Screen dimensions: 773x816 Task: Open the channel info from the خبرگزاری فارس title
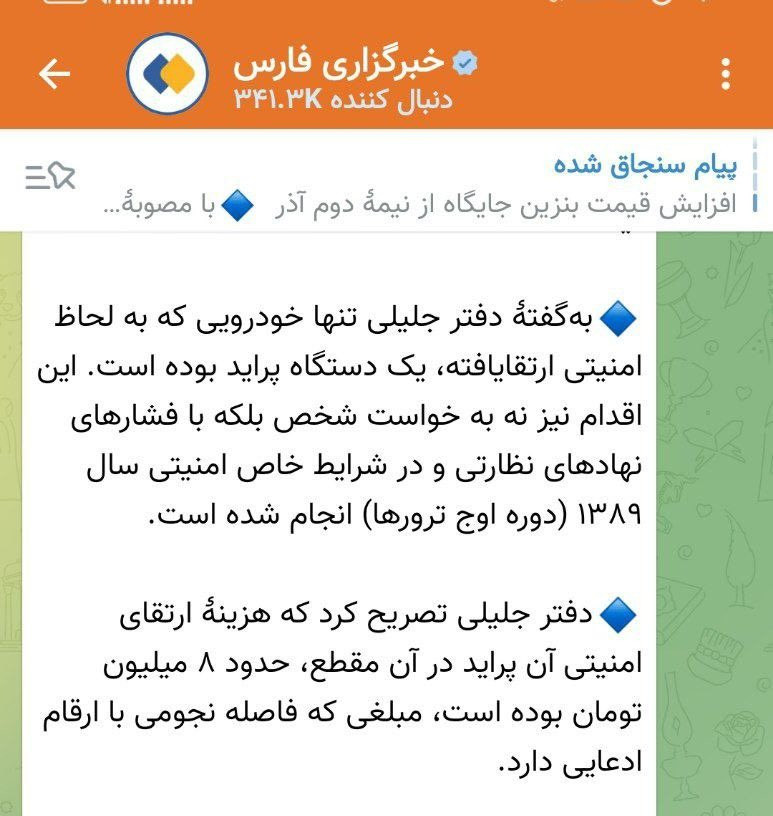tap(339, 62)
